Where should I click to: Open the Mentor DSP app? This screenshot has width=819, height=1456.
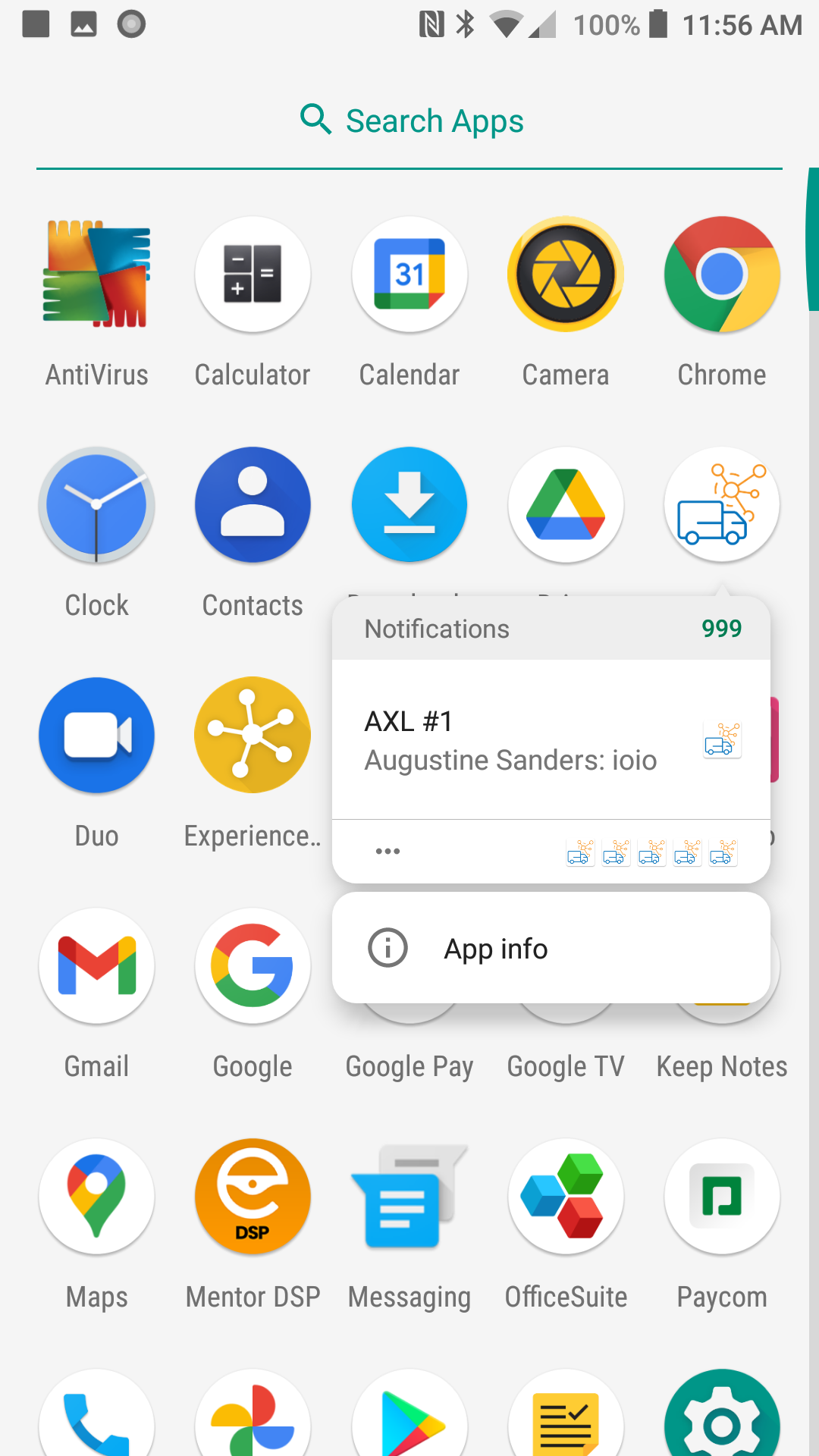(253, 1197)
